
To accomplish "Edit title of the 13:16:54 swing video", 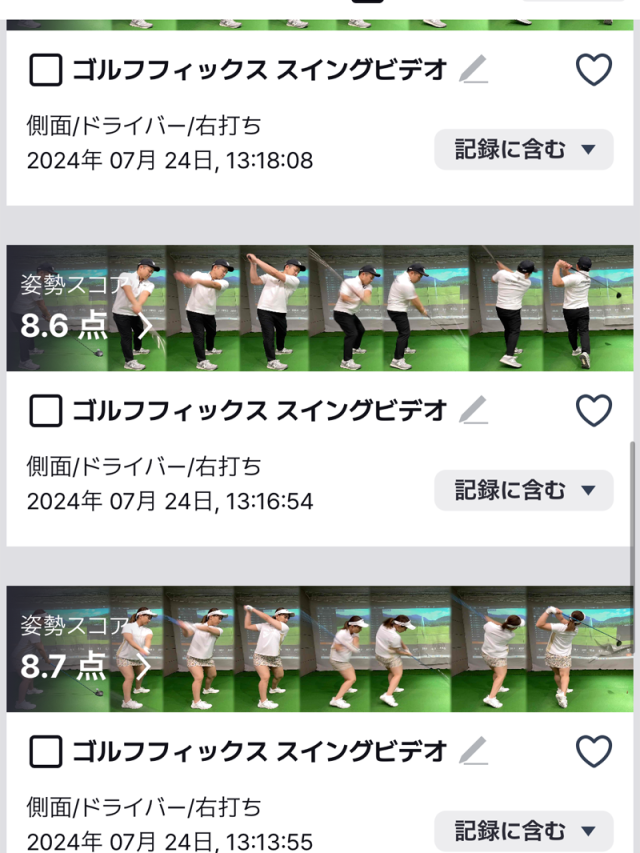I will (x=474, y=410).
